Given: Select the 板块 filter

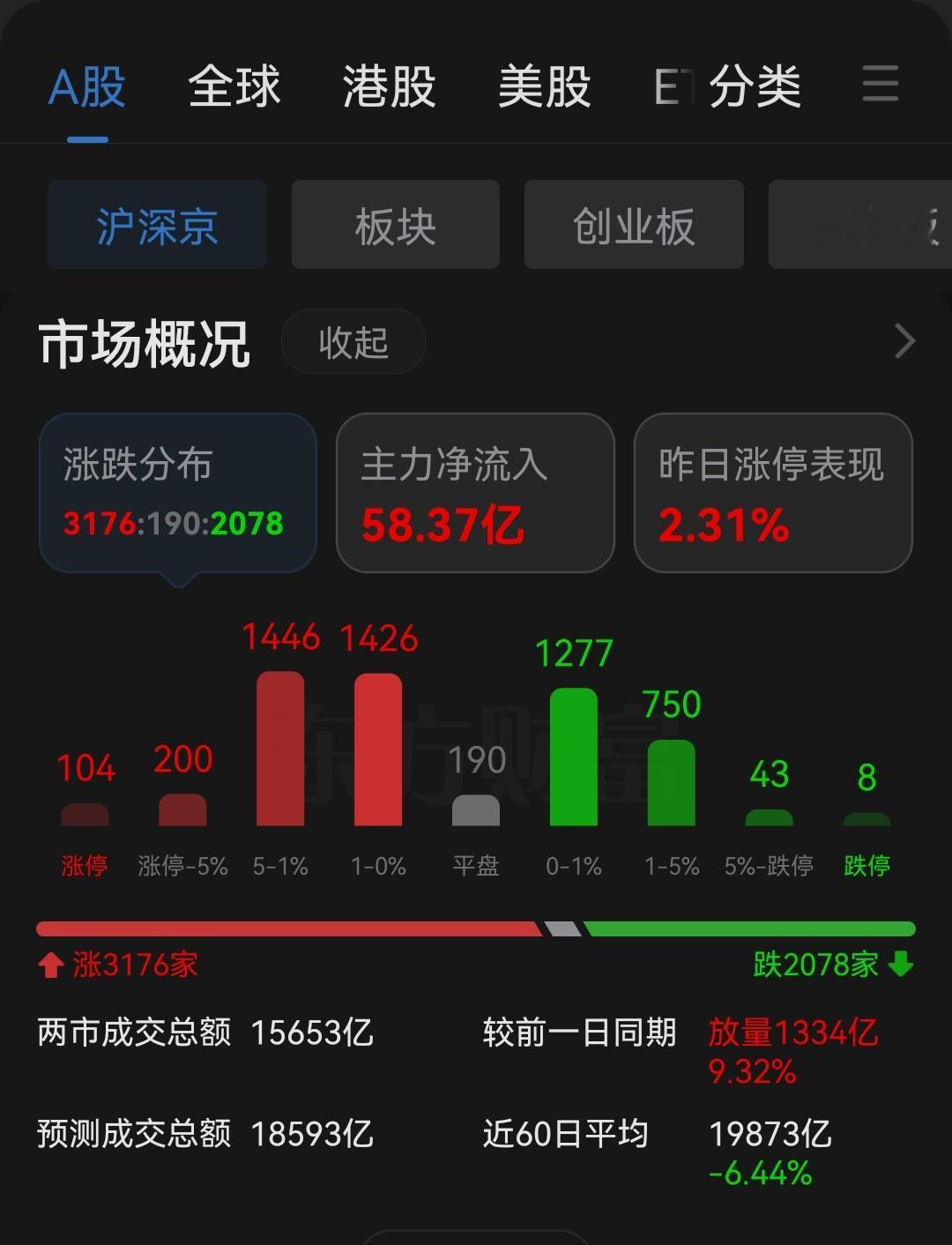Looking at the screenshot, I should pyautogui.click(x=394, y=225).
